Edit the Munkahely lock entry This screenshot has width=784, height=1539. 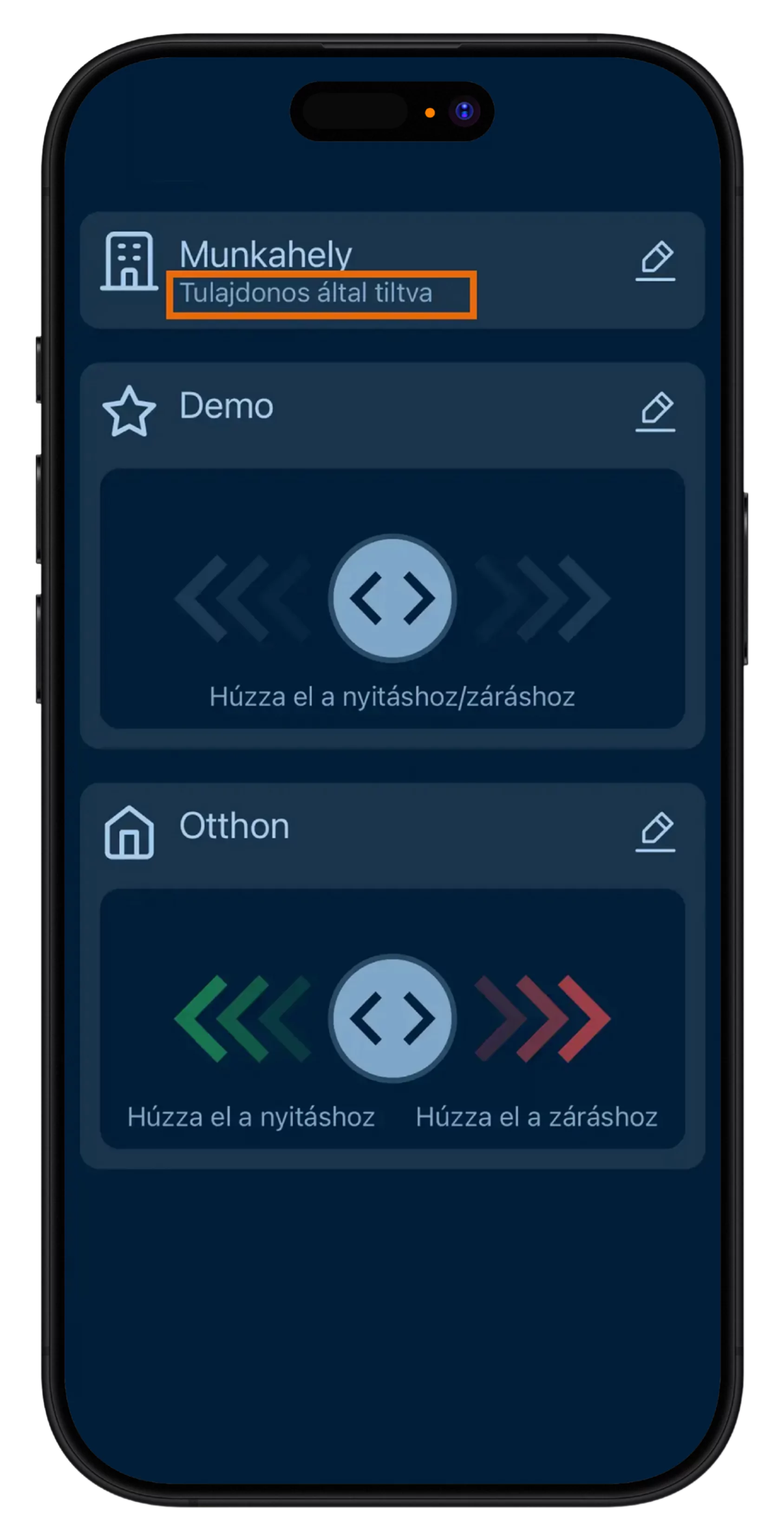[x=655, y=261]
